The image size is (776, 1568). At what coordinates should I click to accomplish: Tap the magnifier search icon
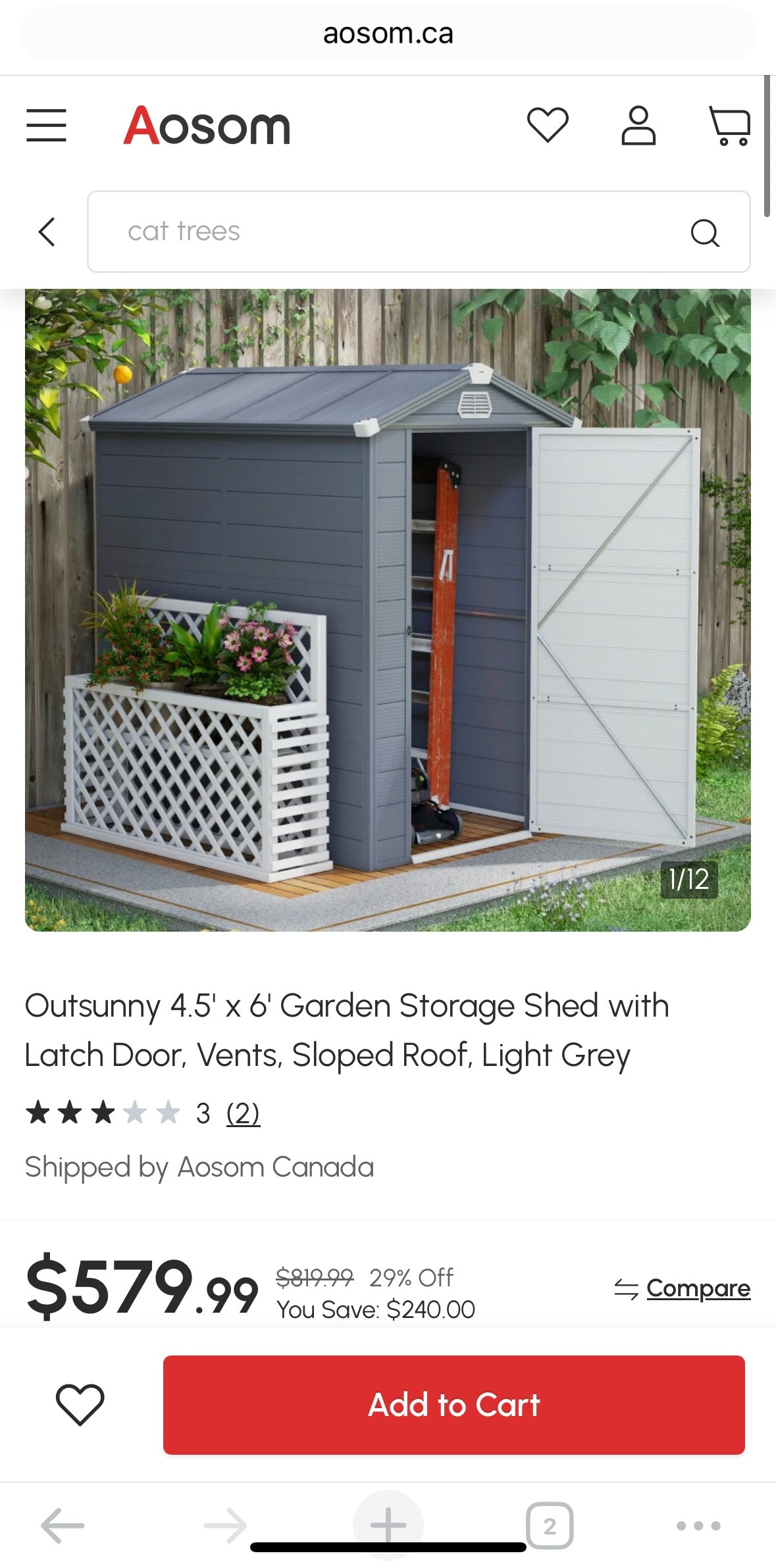coord(704,232)
